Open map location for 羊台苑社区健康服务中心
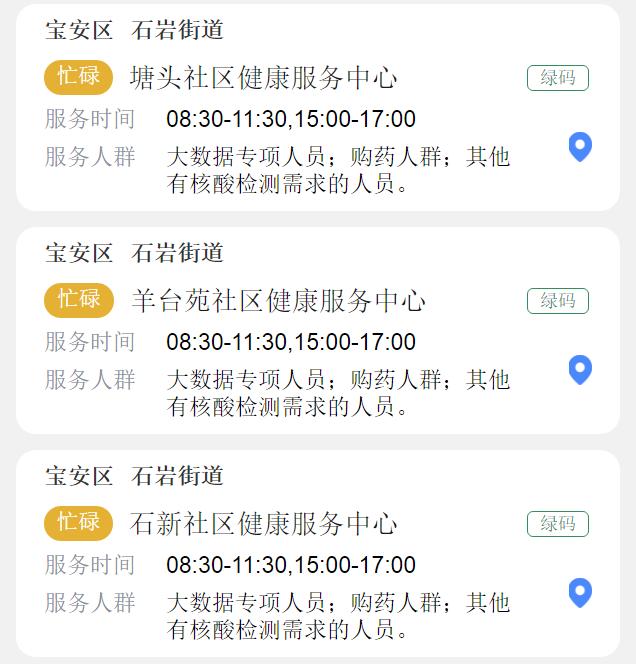This screenshot has width=636, height=664. pos(580,370)
